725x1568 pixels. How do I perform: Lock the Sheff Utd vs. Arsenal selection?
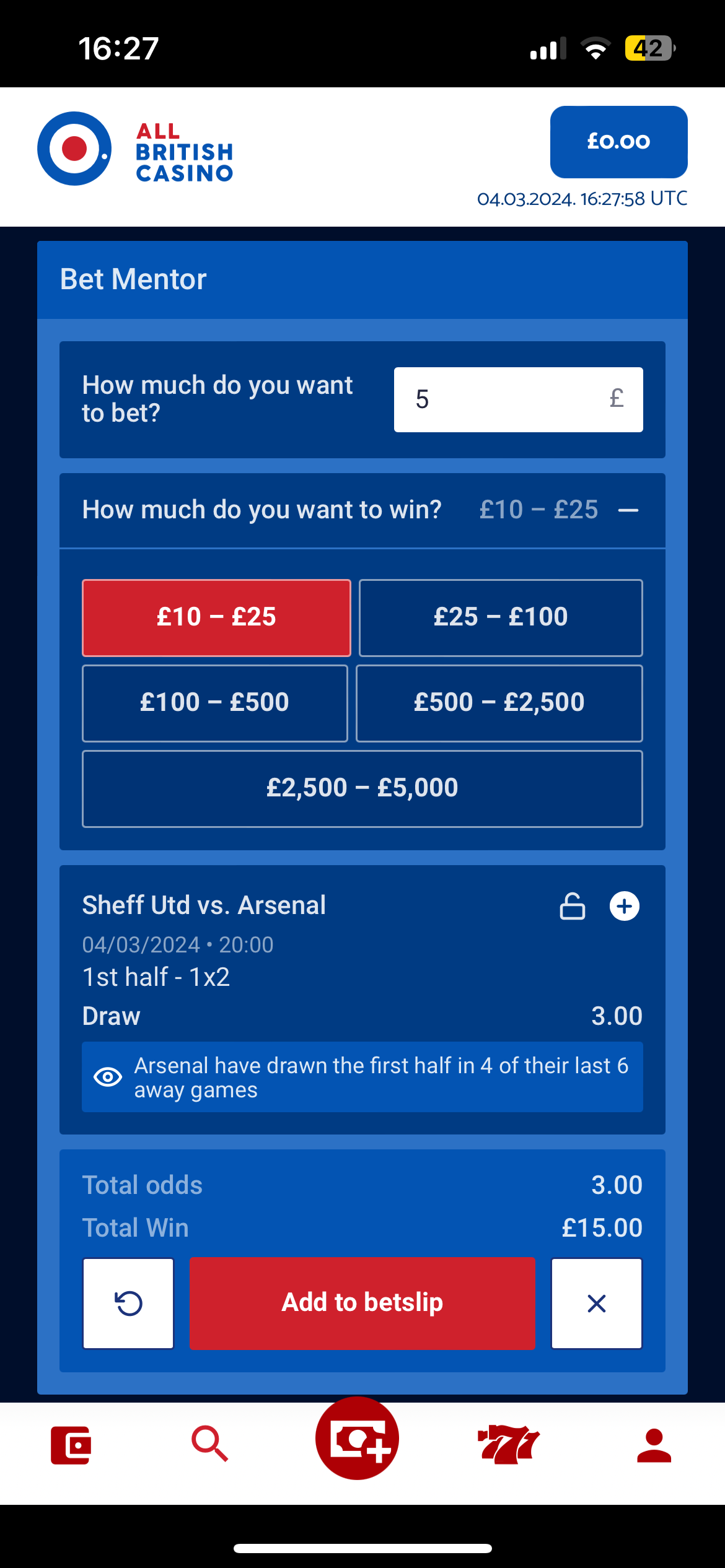[x=573, y=906]
